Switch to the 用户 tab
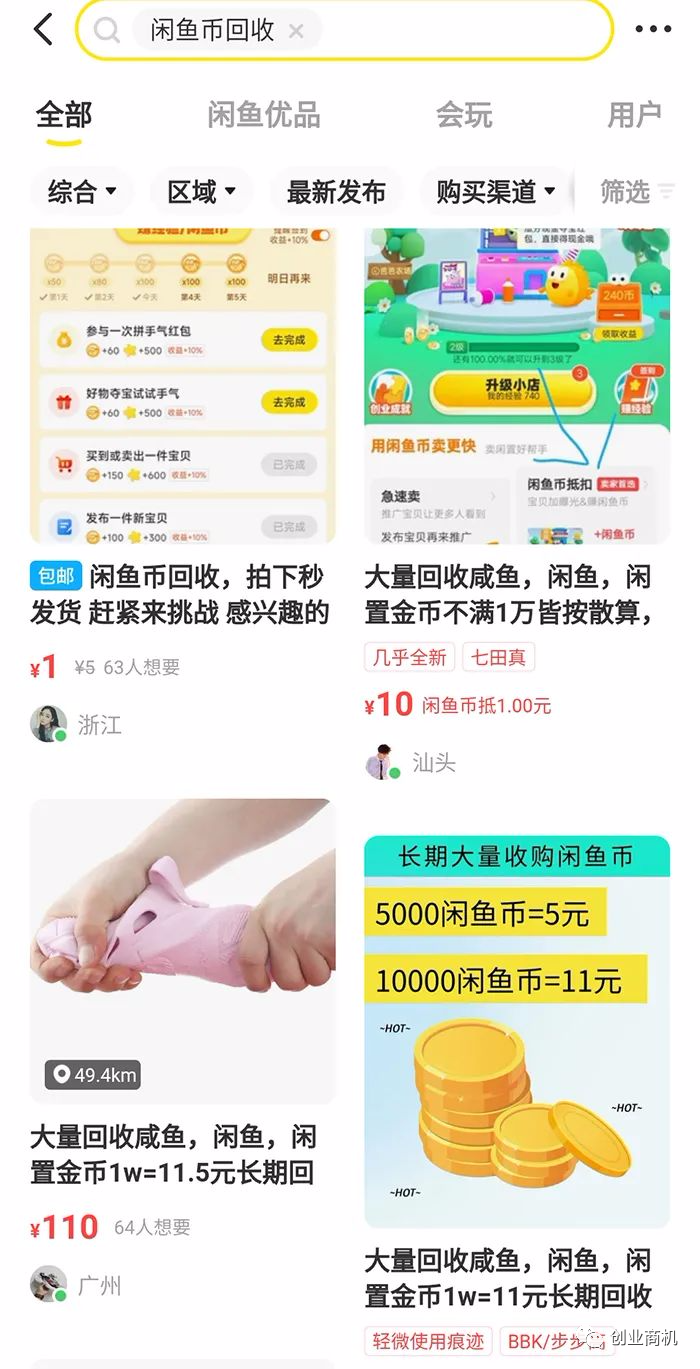Screen dimensions: 700x1369 [634, 115]
